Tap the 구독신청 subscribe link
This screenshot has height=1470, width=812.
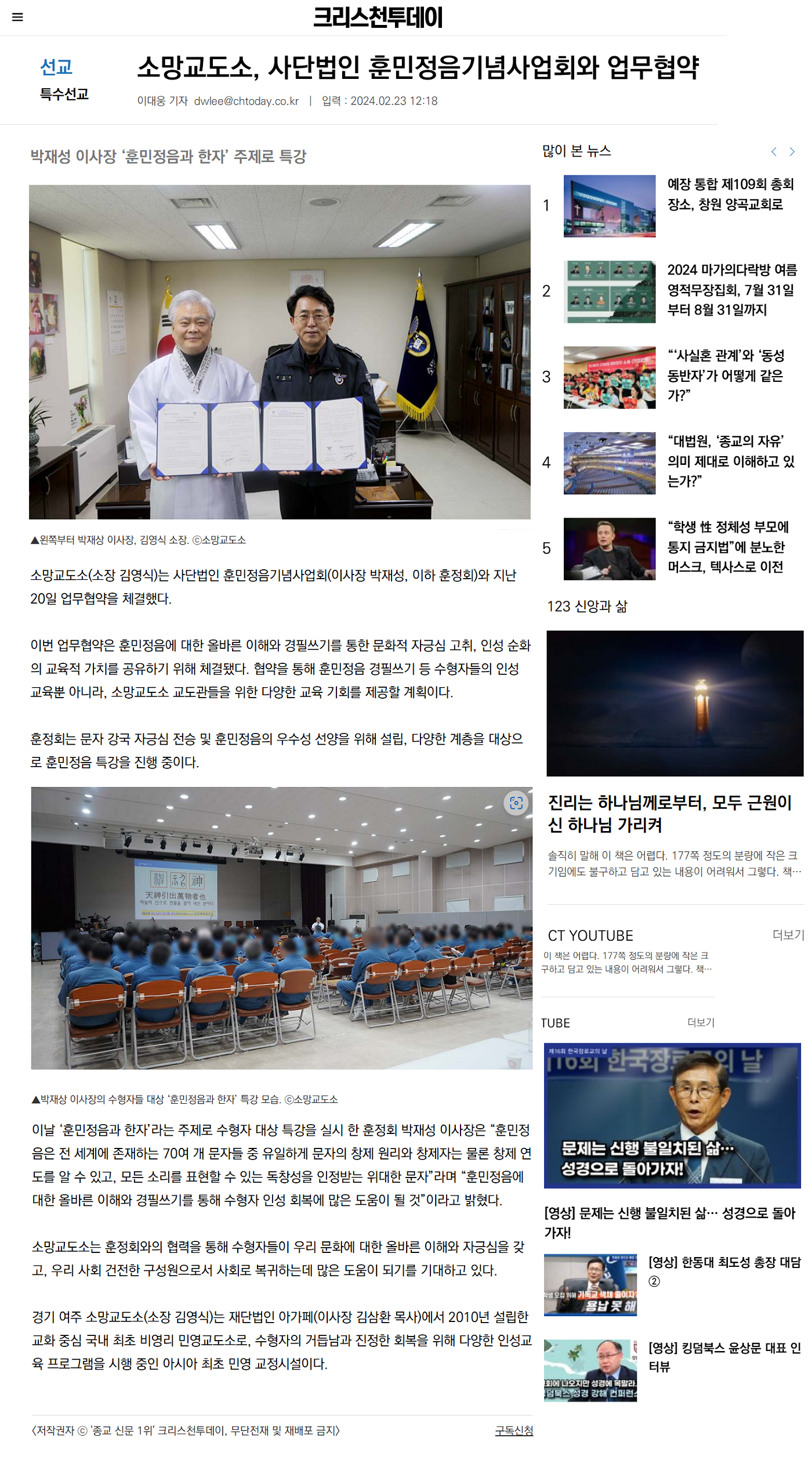513,1431
